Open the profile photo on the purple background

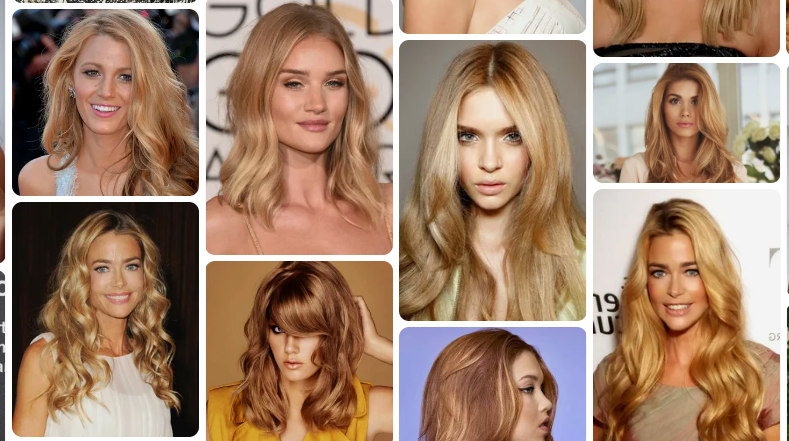click(492, 384)
